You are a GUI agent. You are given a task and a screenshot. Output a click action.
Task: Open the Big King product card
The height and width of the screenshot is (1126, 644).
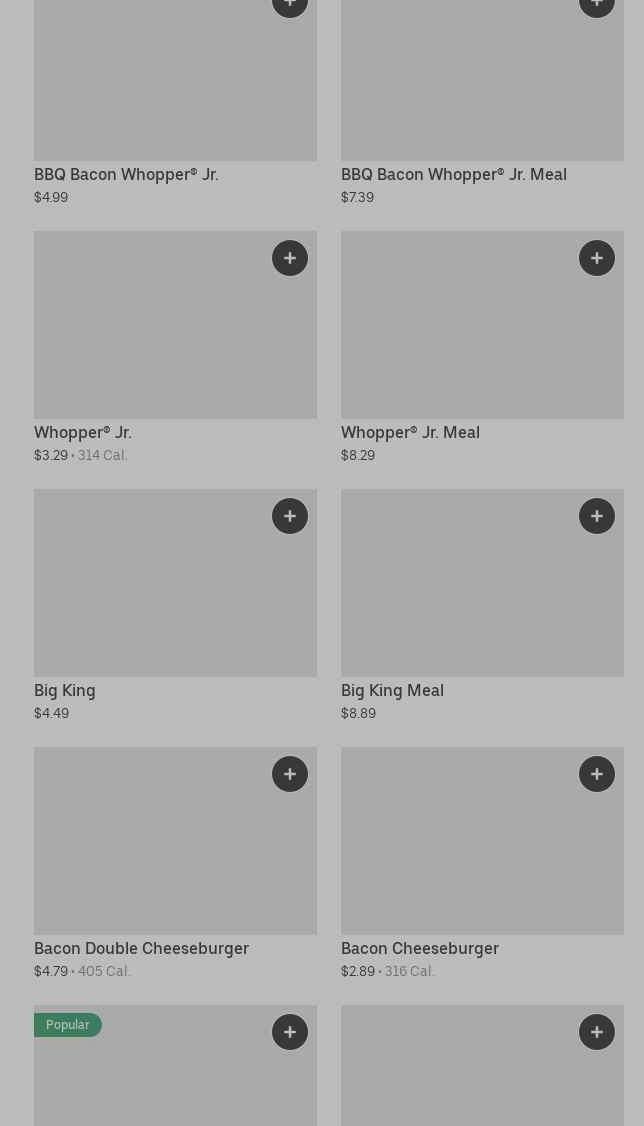tap(175, 605)
